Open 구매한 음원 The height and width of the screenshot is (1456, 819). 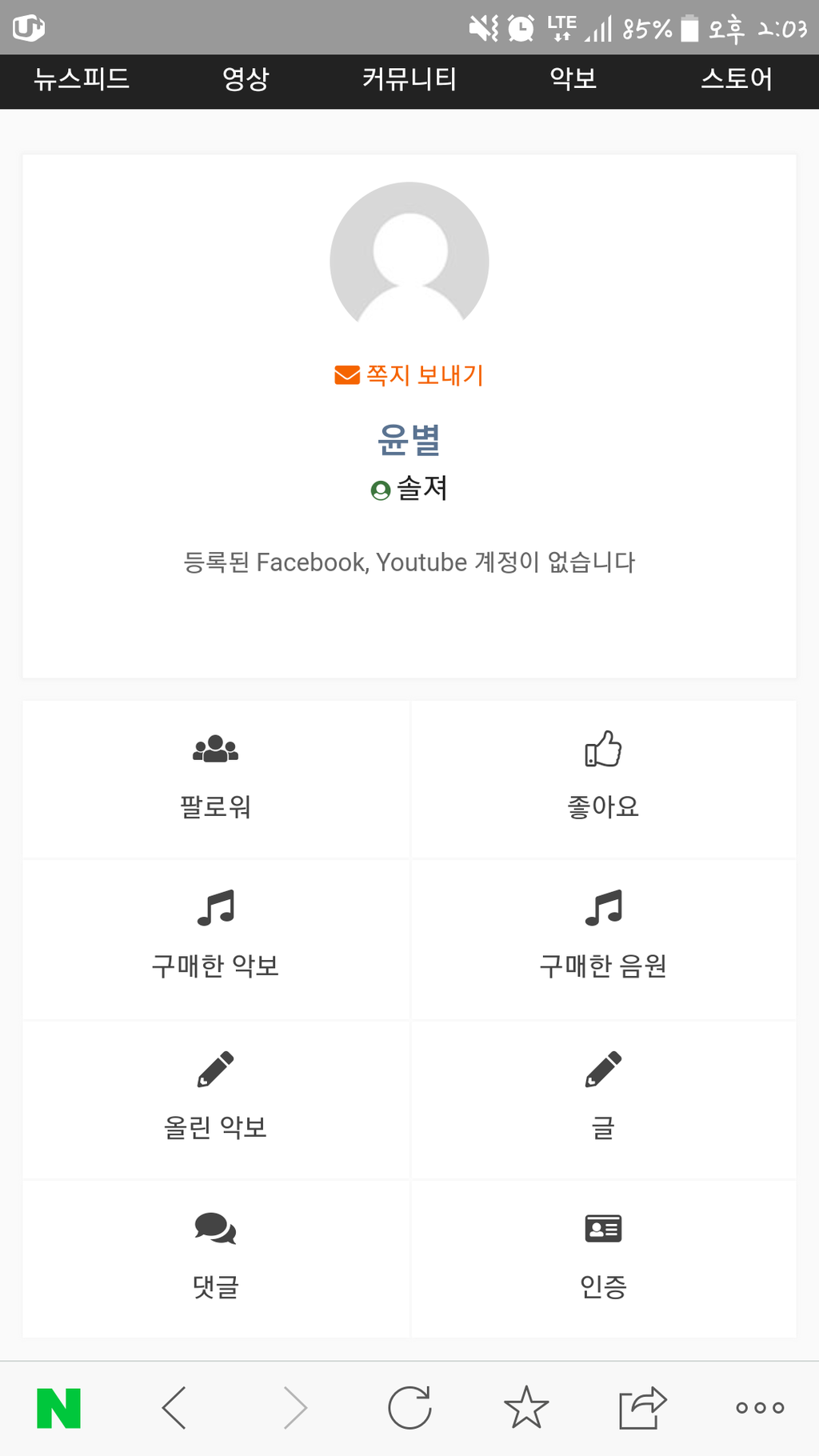pyautogui.click(x=604, y=939)
